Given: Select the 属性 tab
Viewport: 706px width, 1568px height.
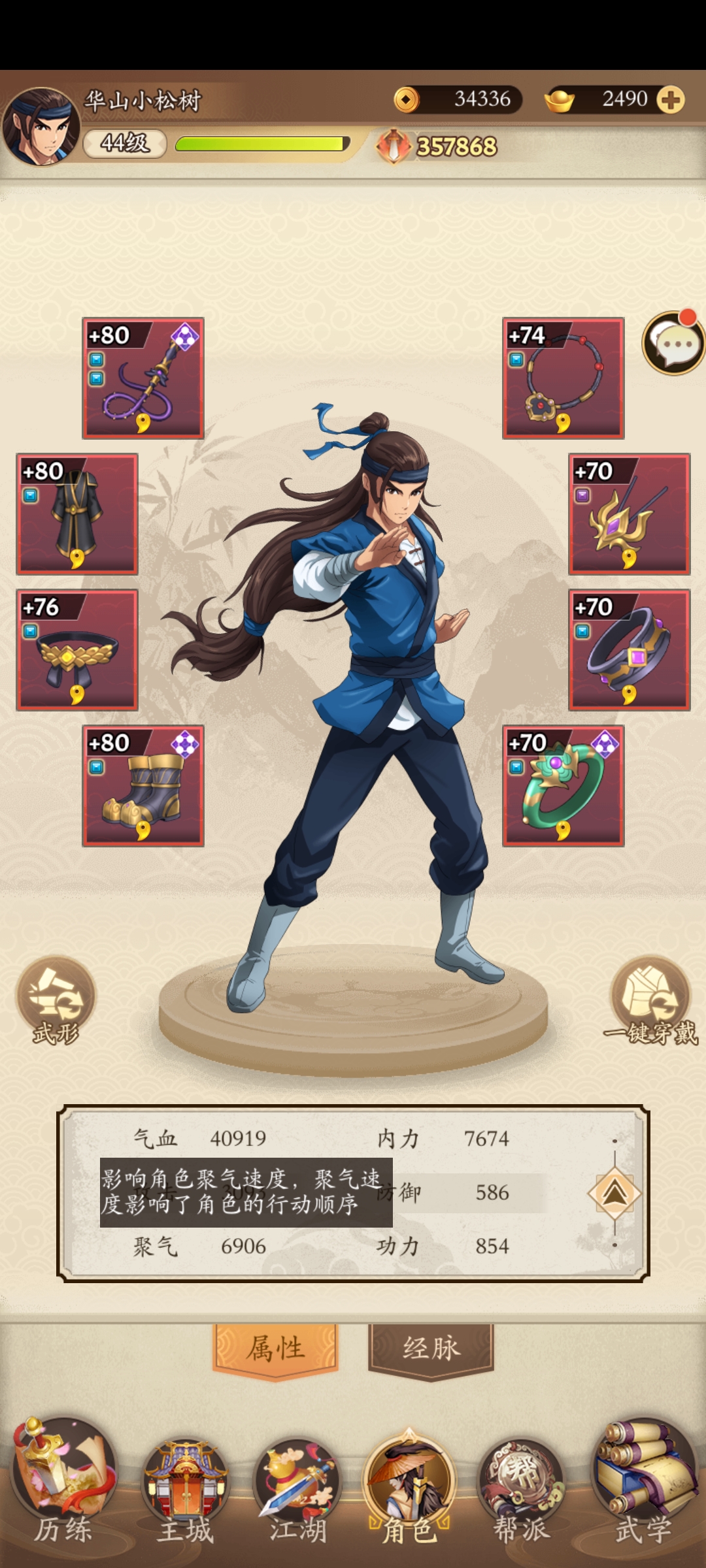Looking at the screenshot, I should coord(275,1349).
